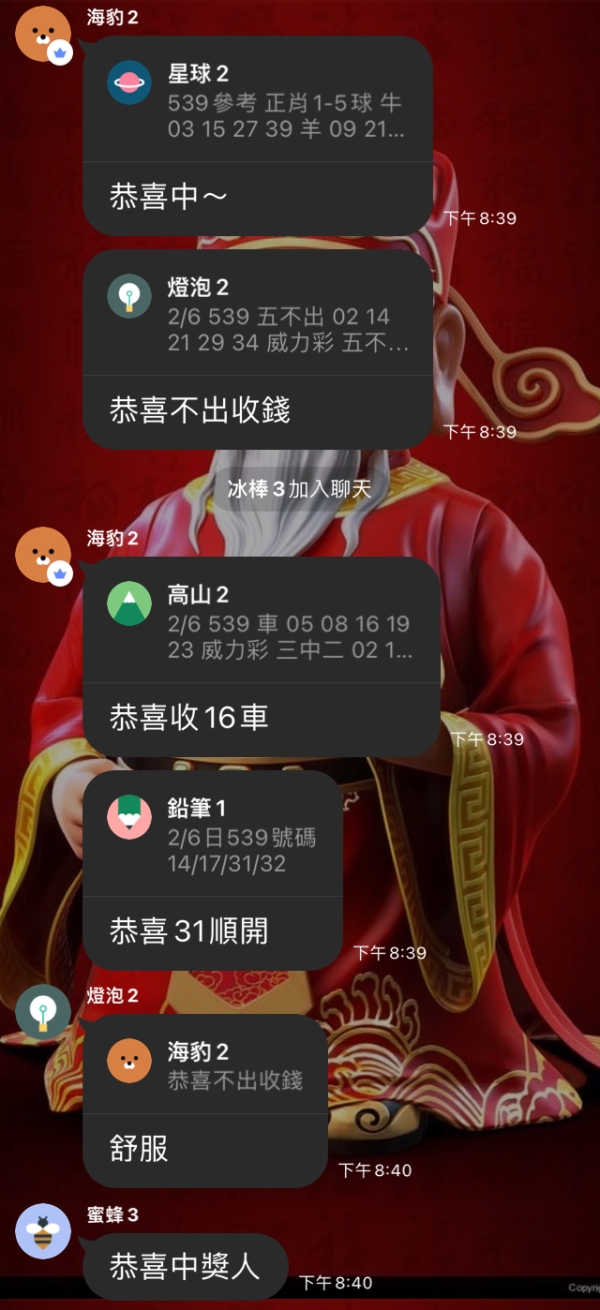Open 海豹2's avatar beside the 恭喜收16車 message

[44, 557]
